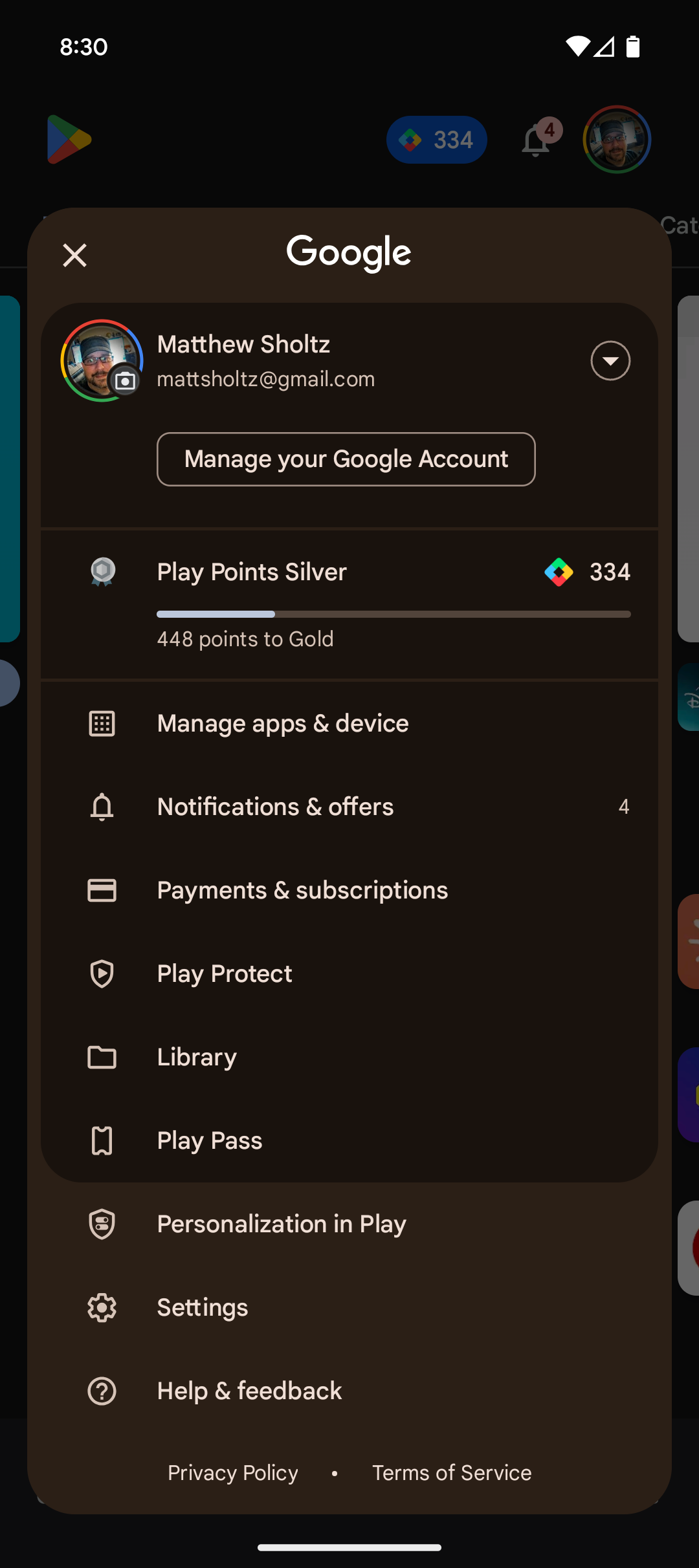Viewport: 699px width, 1568px height.
Task: Open Play Protect shield icon
Action: pyautogui.click(x=102, y=974)
